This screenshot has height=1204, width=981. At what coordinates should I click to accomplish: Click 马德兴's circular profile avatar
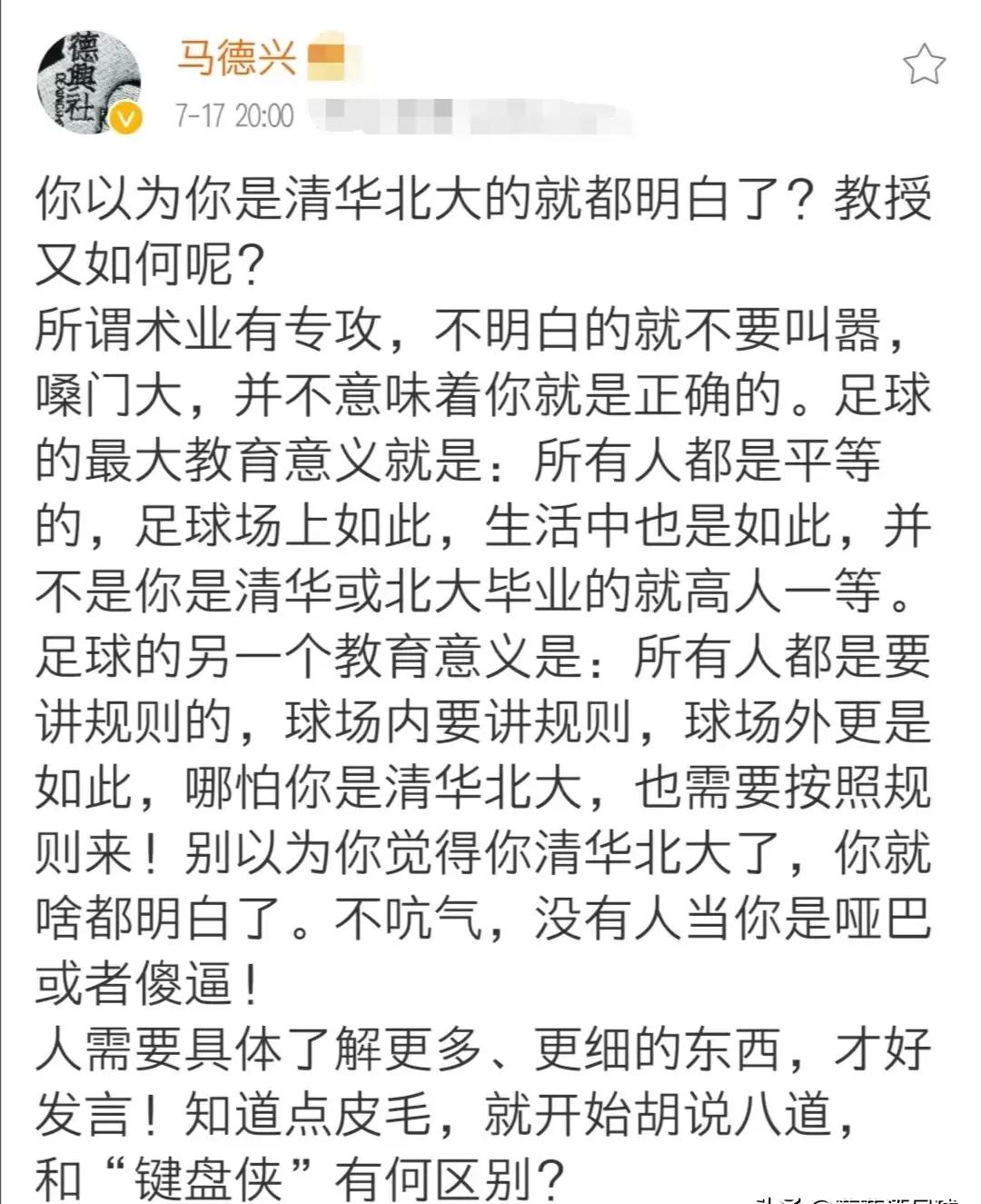91,82
